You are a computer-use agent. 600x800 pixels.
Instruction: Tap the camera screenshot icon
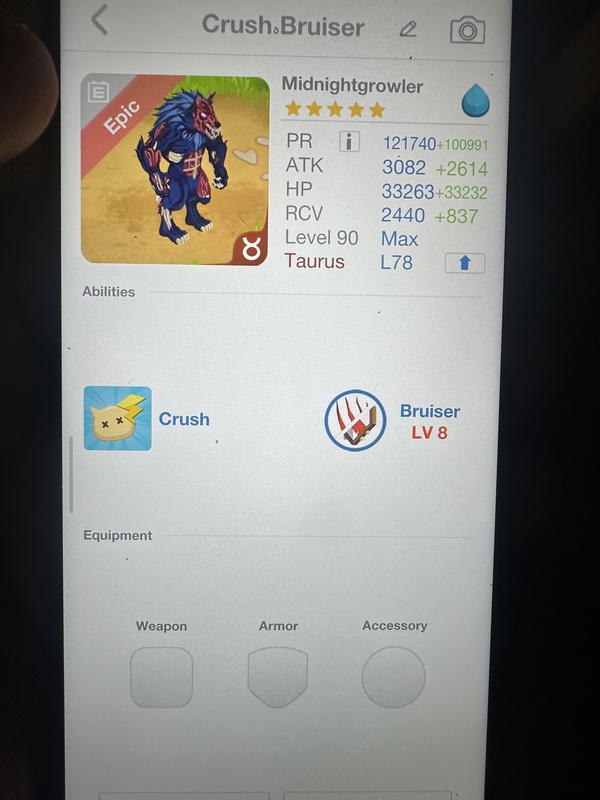click(x=467, y=29)
